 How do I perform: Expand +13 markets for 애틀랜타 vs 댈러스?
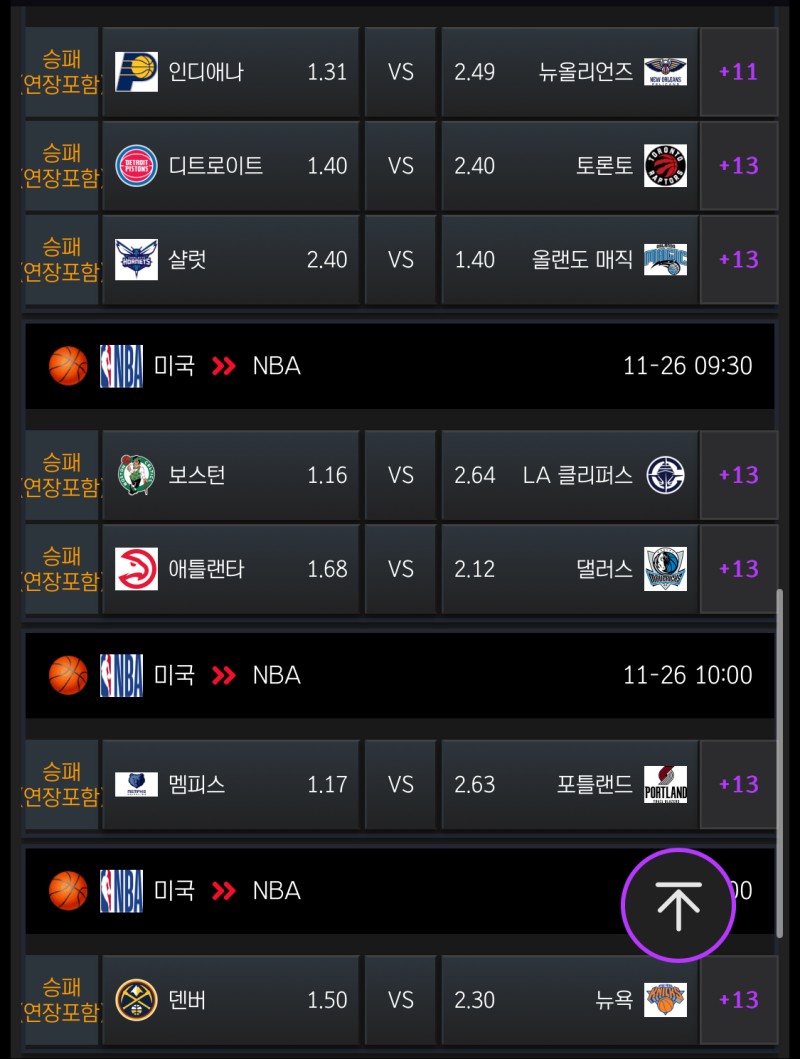[x=739, y=569]
